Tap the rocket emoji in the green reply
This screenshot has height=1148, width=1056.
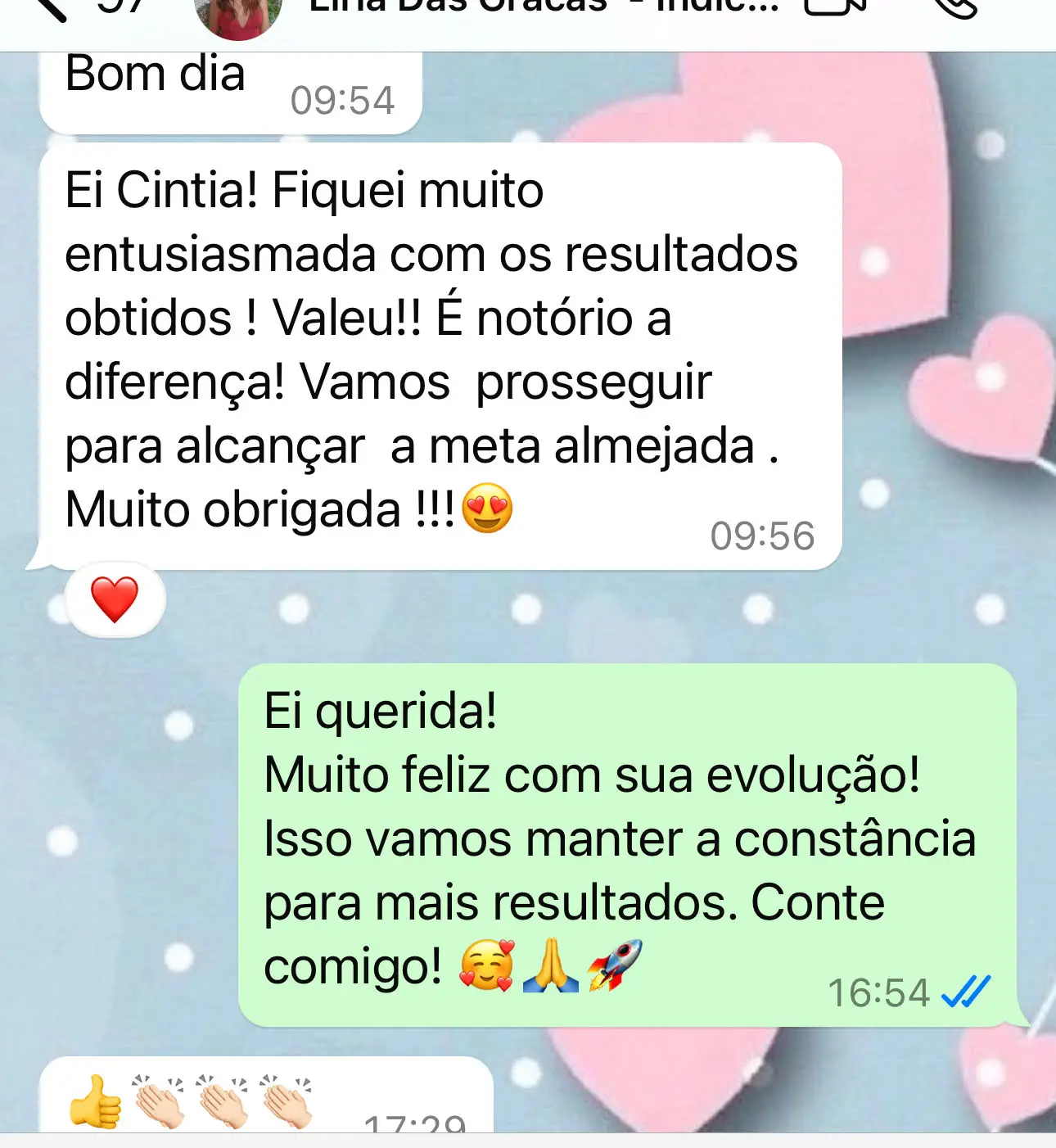[612, 966]
